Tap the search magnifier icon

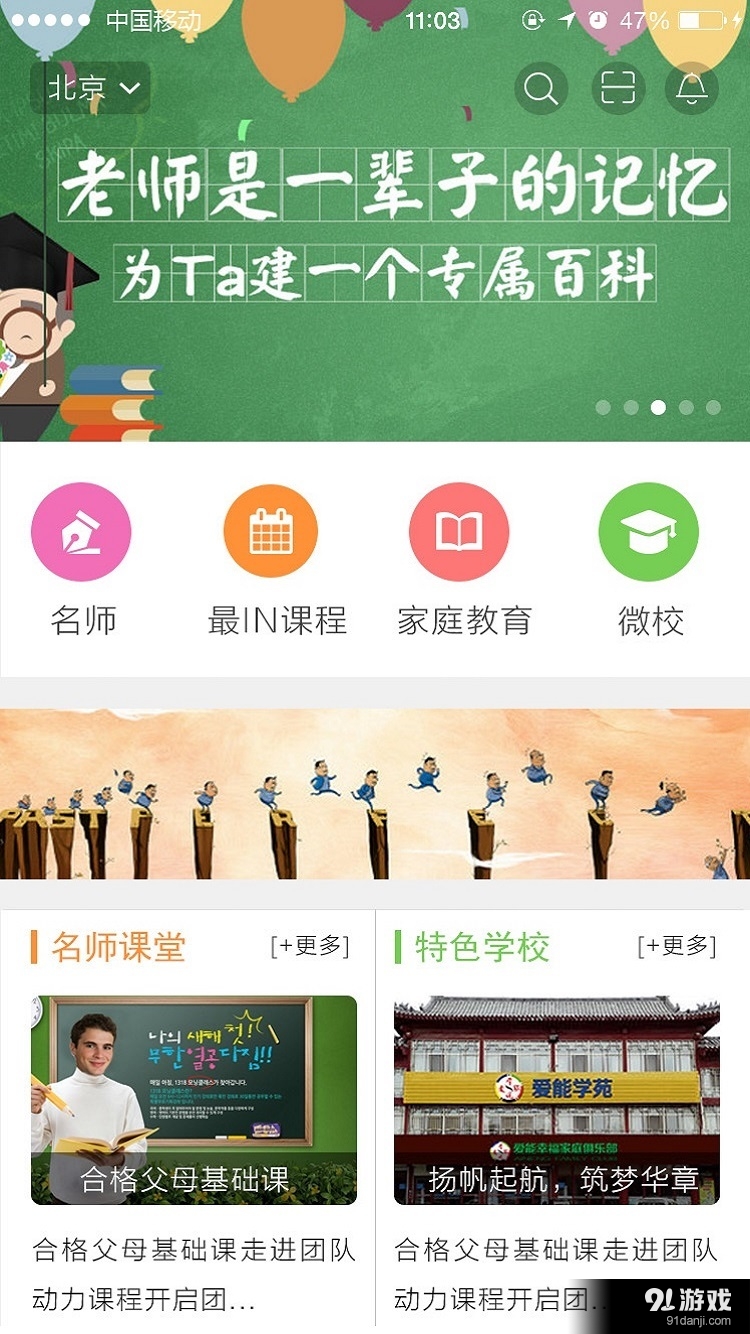pyautogui.click(x=541, y=89)
